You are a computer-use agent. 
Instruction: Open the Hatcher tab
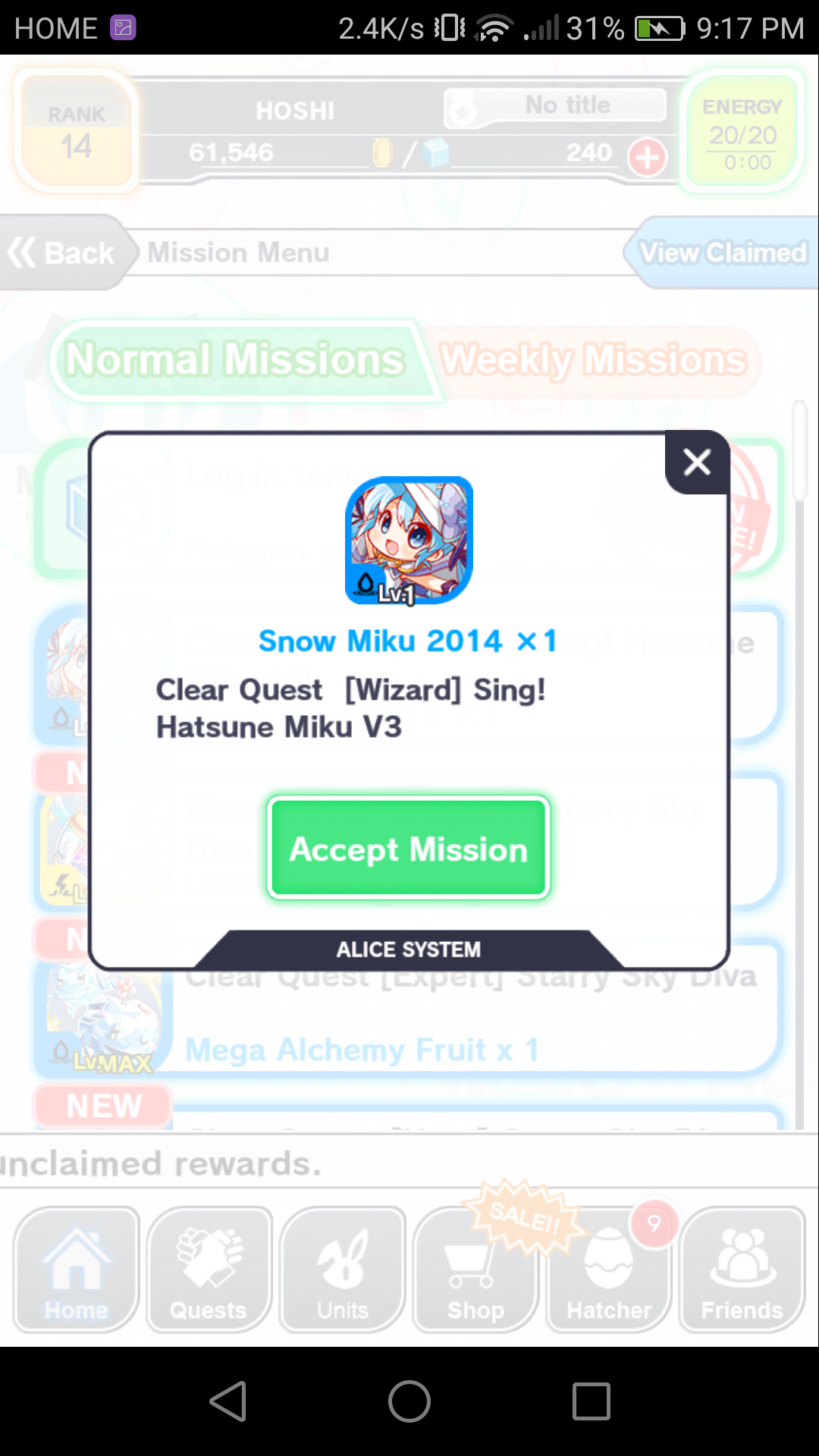(609, 1270)
